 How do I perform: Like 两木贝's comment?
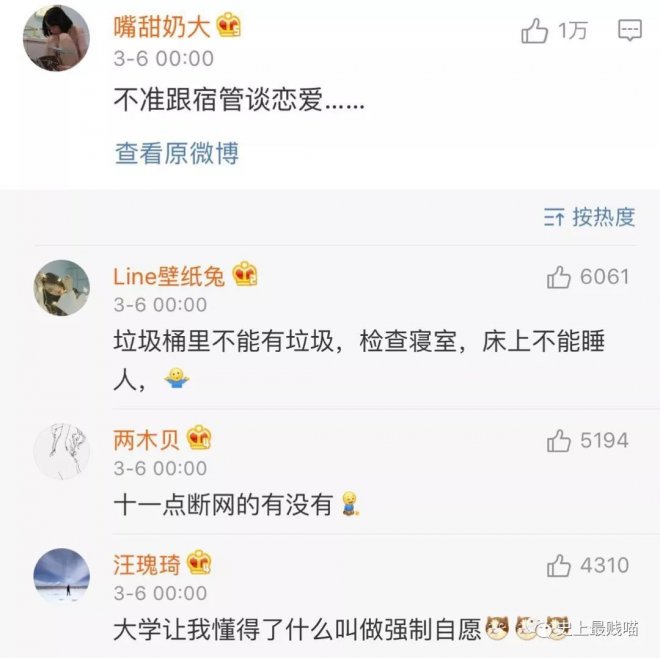coord(559,440)
